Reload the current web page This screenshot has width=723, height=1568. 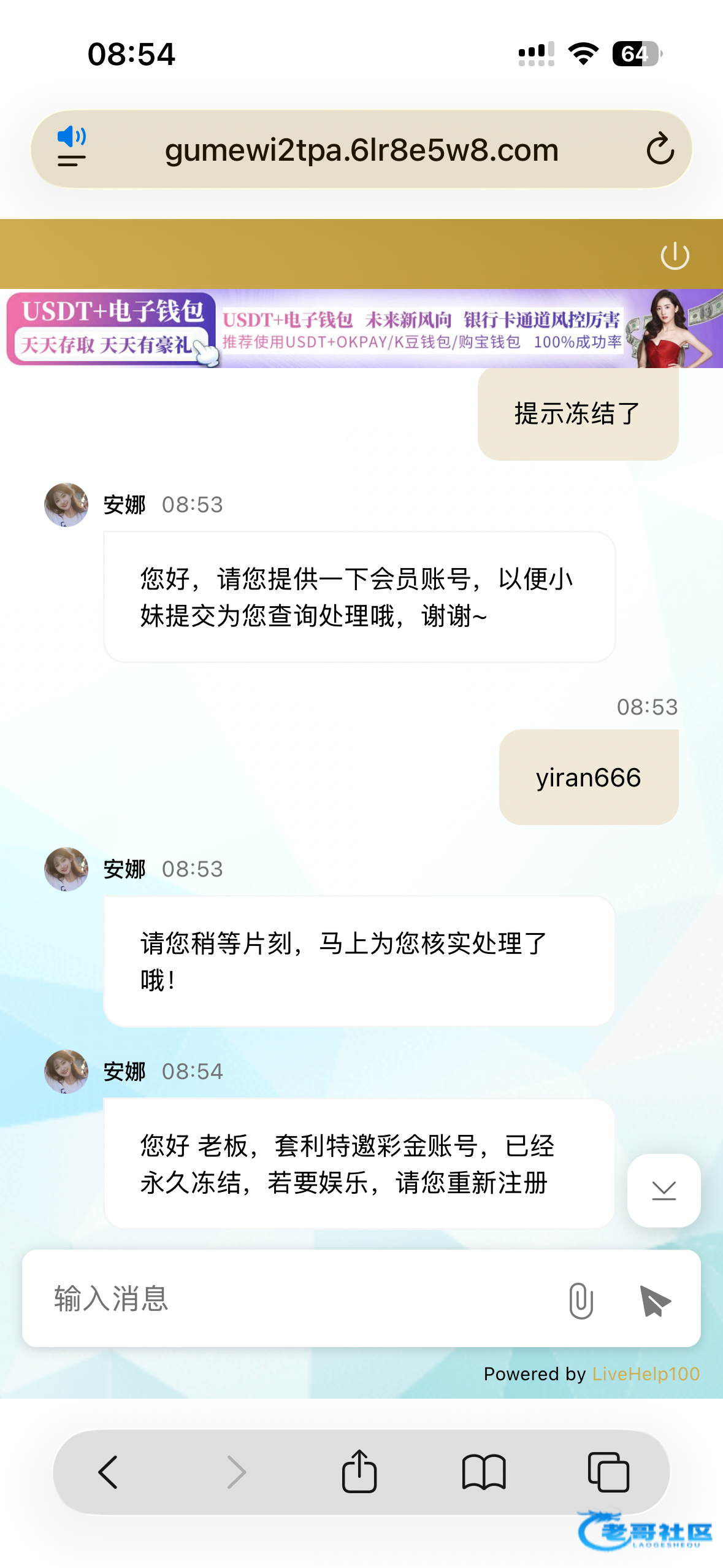coord(660,149)
